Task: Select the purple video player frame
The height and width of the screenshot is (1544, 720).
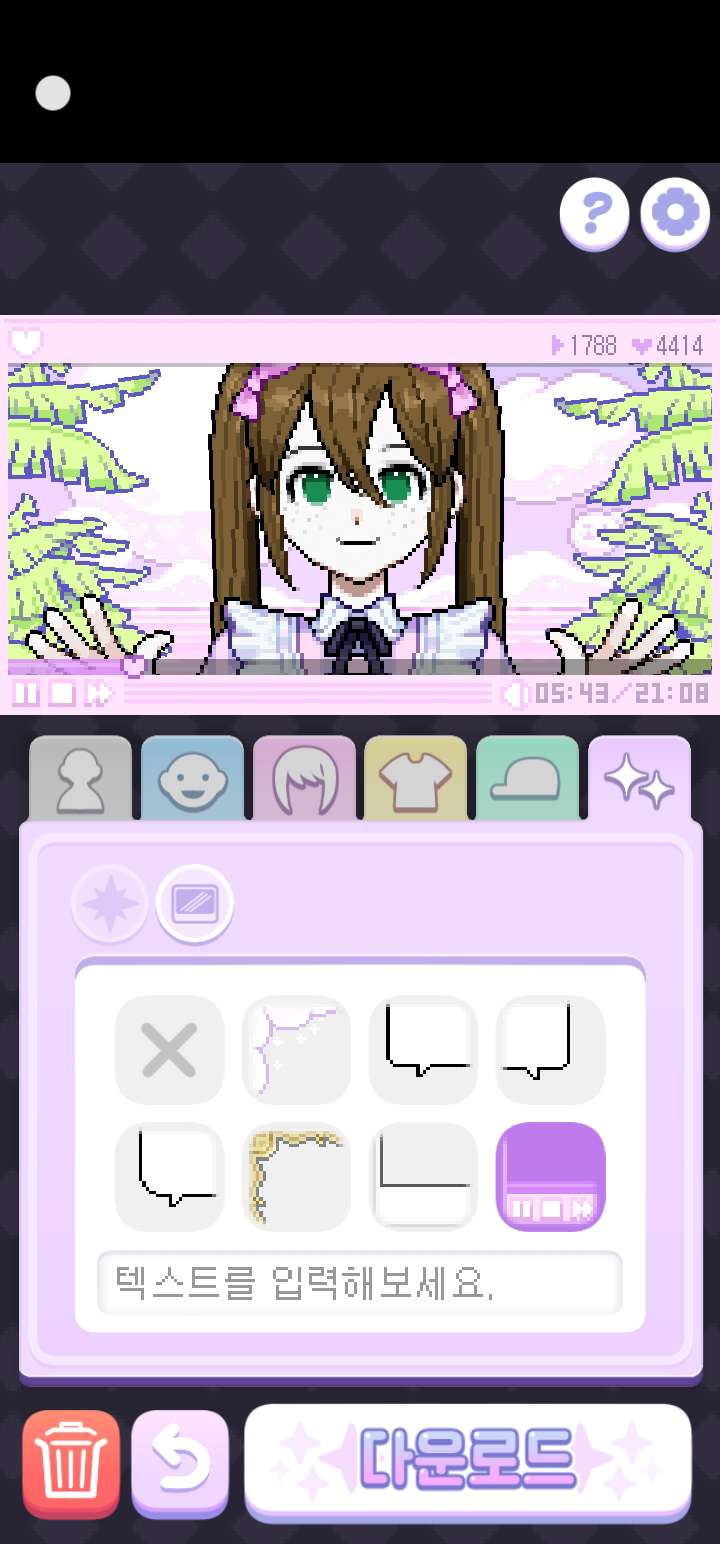Action: [550, 1177]
